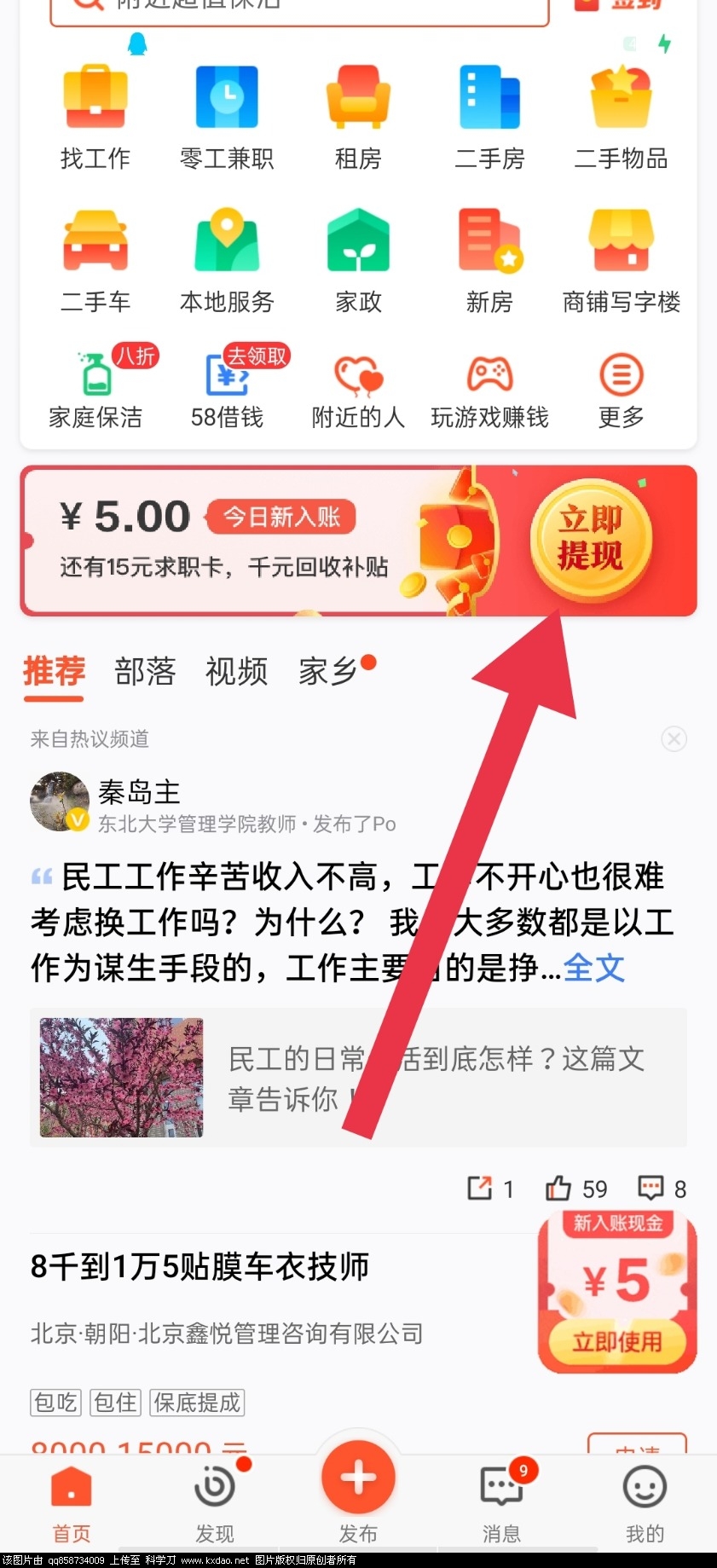
Task: Tap 立即使用 on the ¥5 coupon
Action: [617, 1342]
